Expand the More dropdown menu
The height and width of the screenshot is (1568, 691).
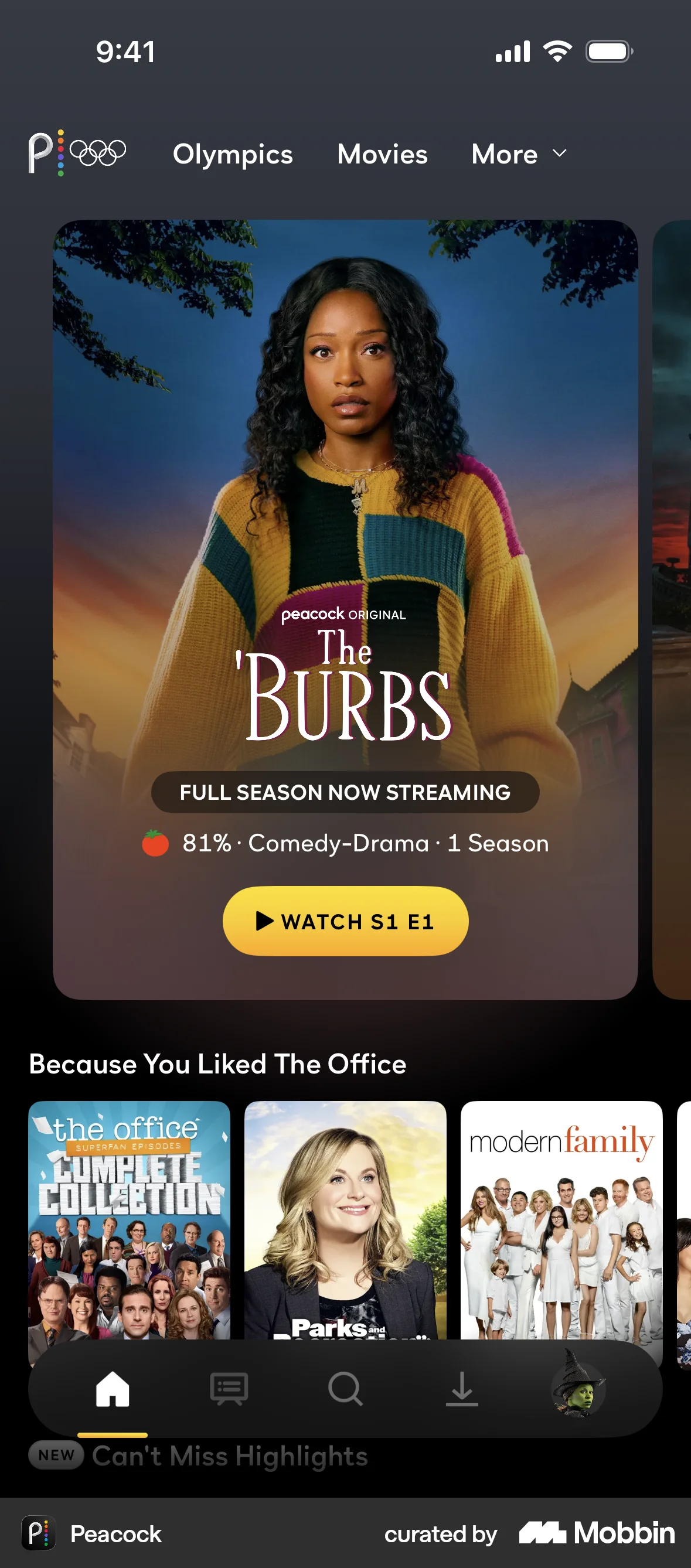pyautogui.click(x=519, y=154)
